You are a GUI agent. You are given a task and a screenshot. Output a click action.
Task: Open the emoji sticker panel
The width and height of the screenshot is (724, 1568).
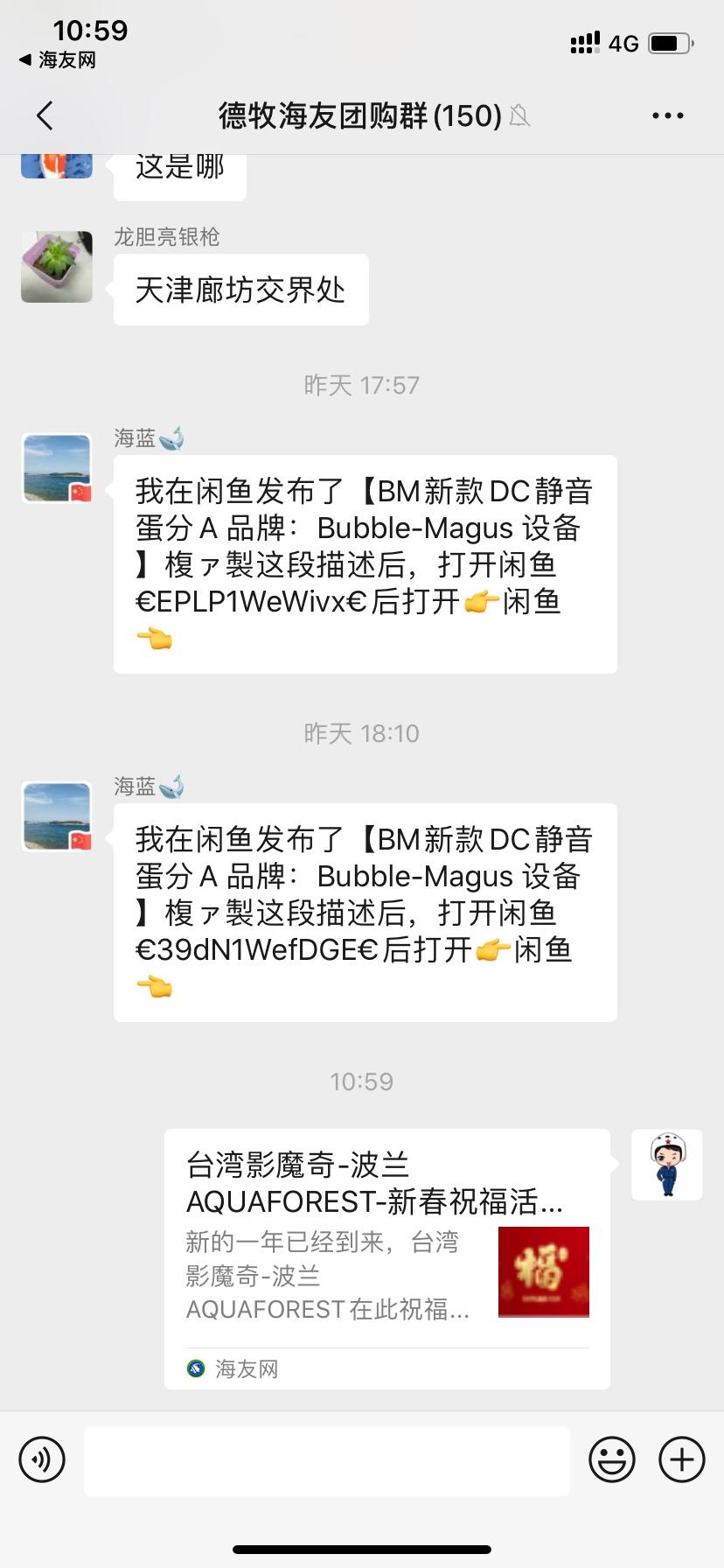point(611,1459)
